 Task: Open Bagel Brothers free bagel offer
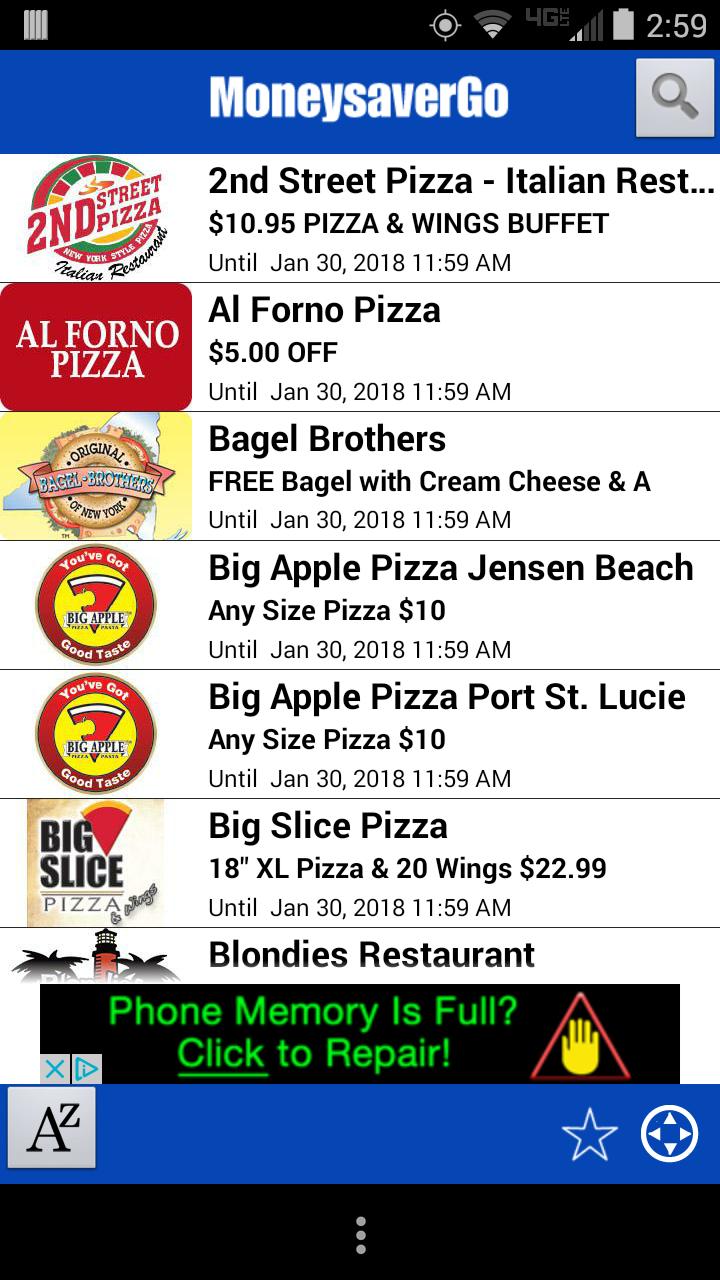[460, 477]
